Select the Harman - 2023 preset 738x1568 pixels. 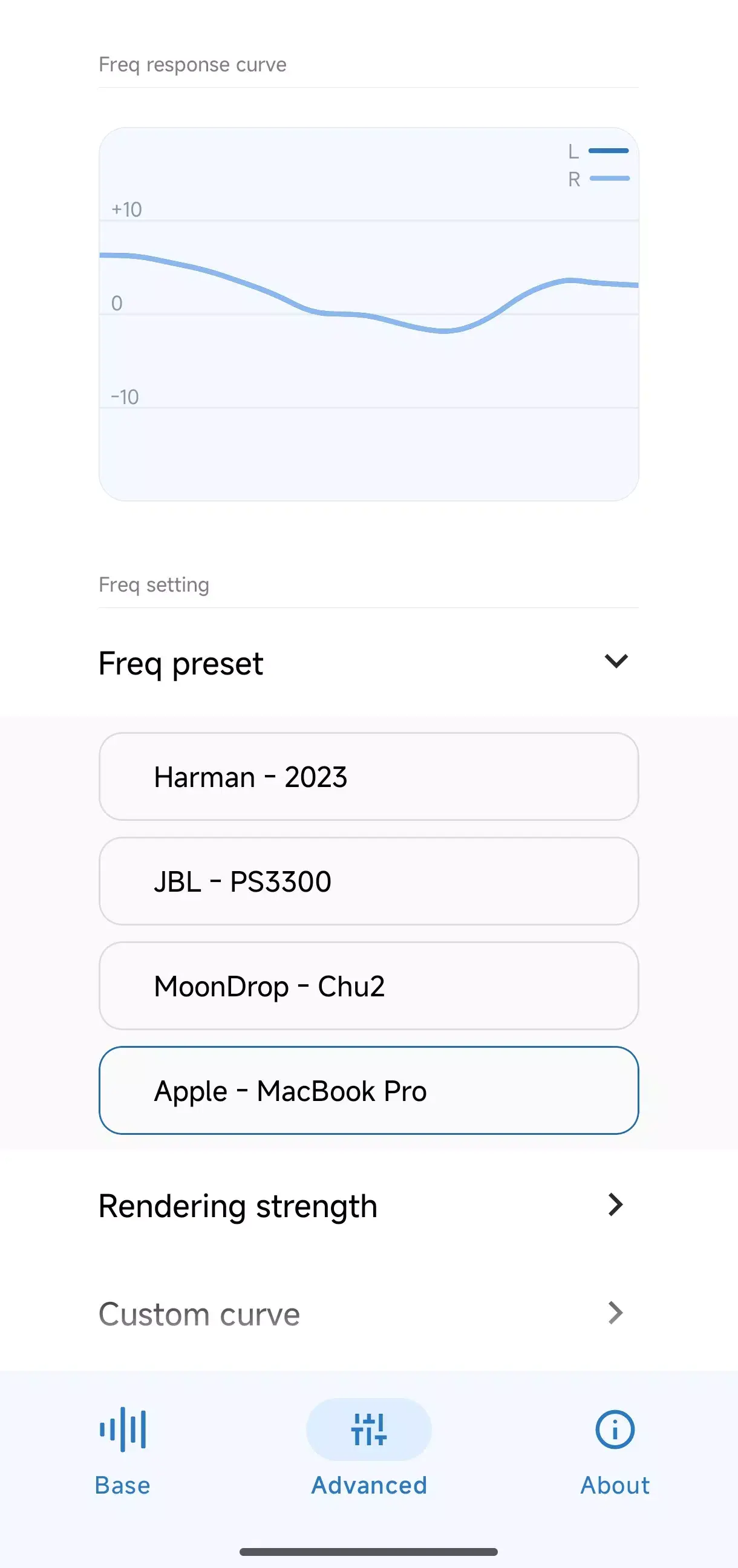(368, 777)
